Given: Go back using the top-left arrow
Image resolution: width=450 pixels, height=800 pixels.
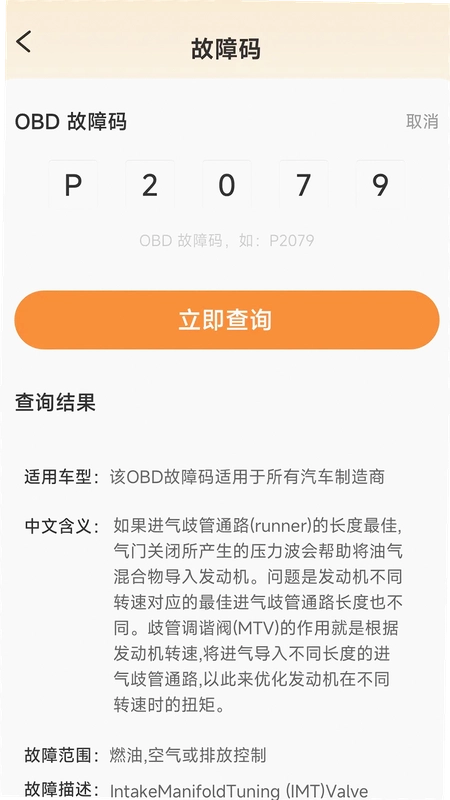Looking at the screenshot, I should [x=23, y=41].
